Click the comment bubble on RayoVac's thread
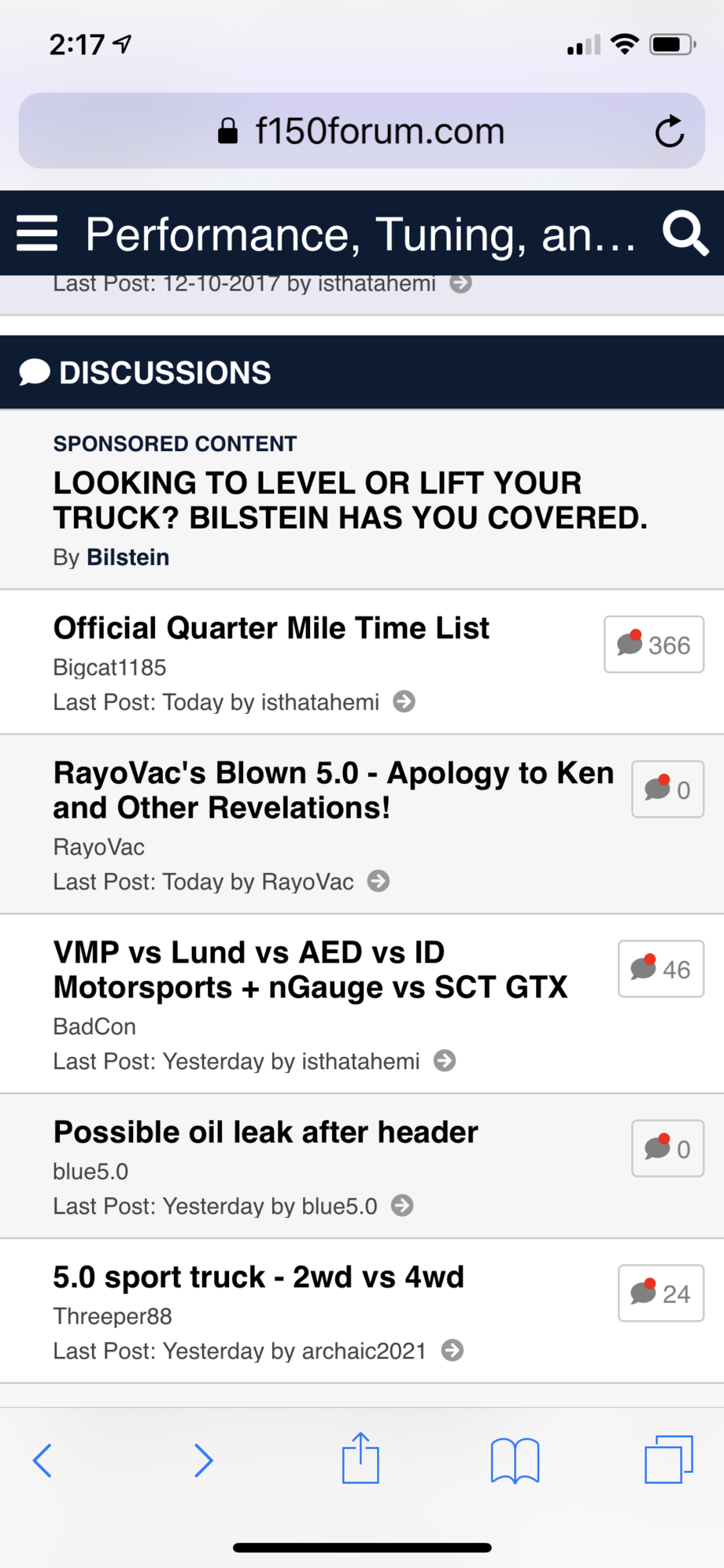 point(667,790)
